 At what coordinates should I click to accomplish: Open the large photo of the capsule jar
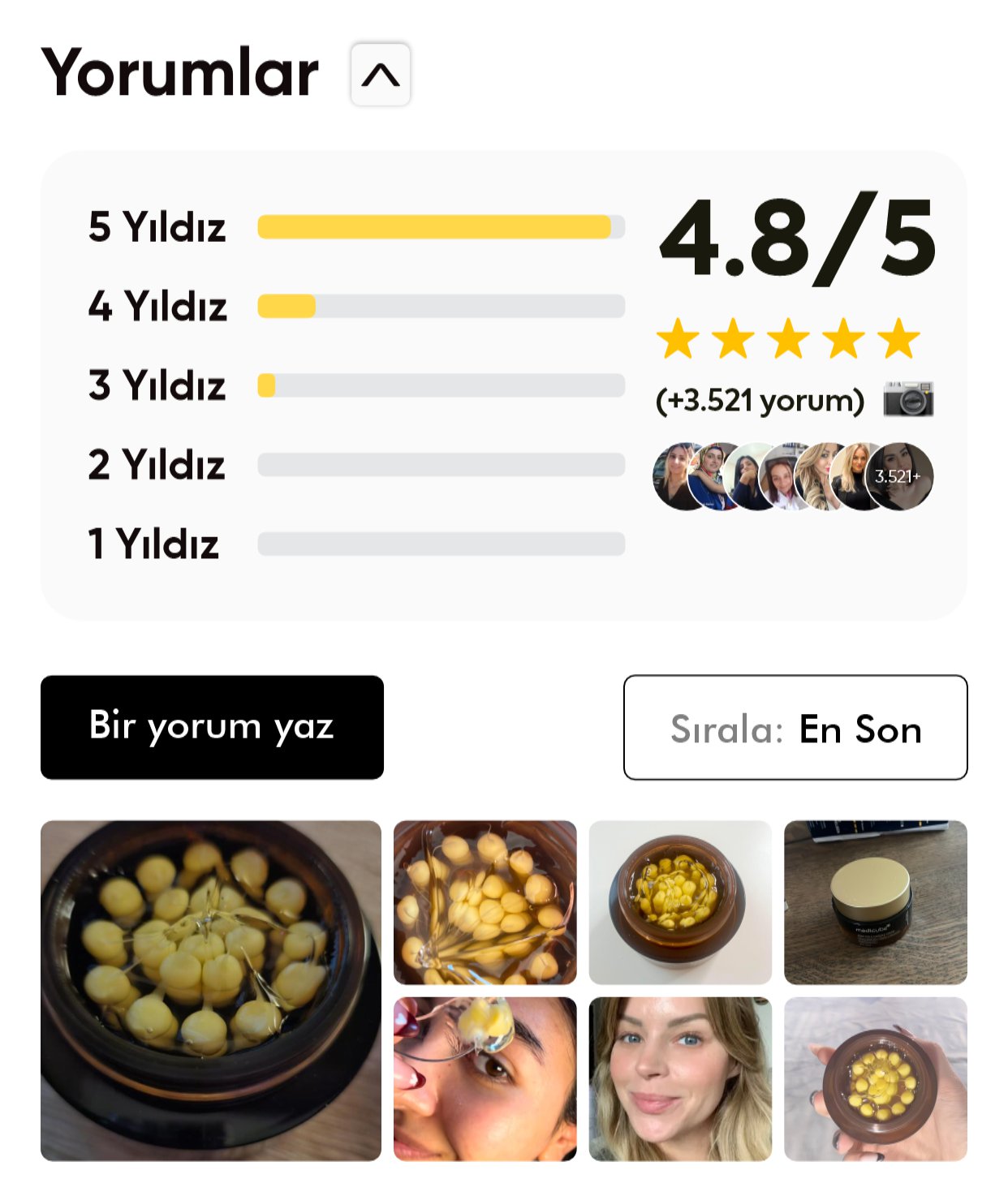pos(211,990)
